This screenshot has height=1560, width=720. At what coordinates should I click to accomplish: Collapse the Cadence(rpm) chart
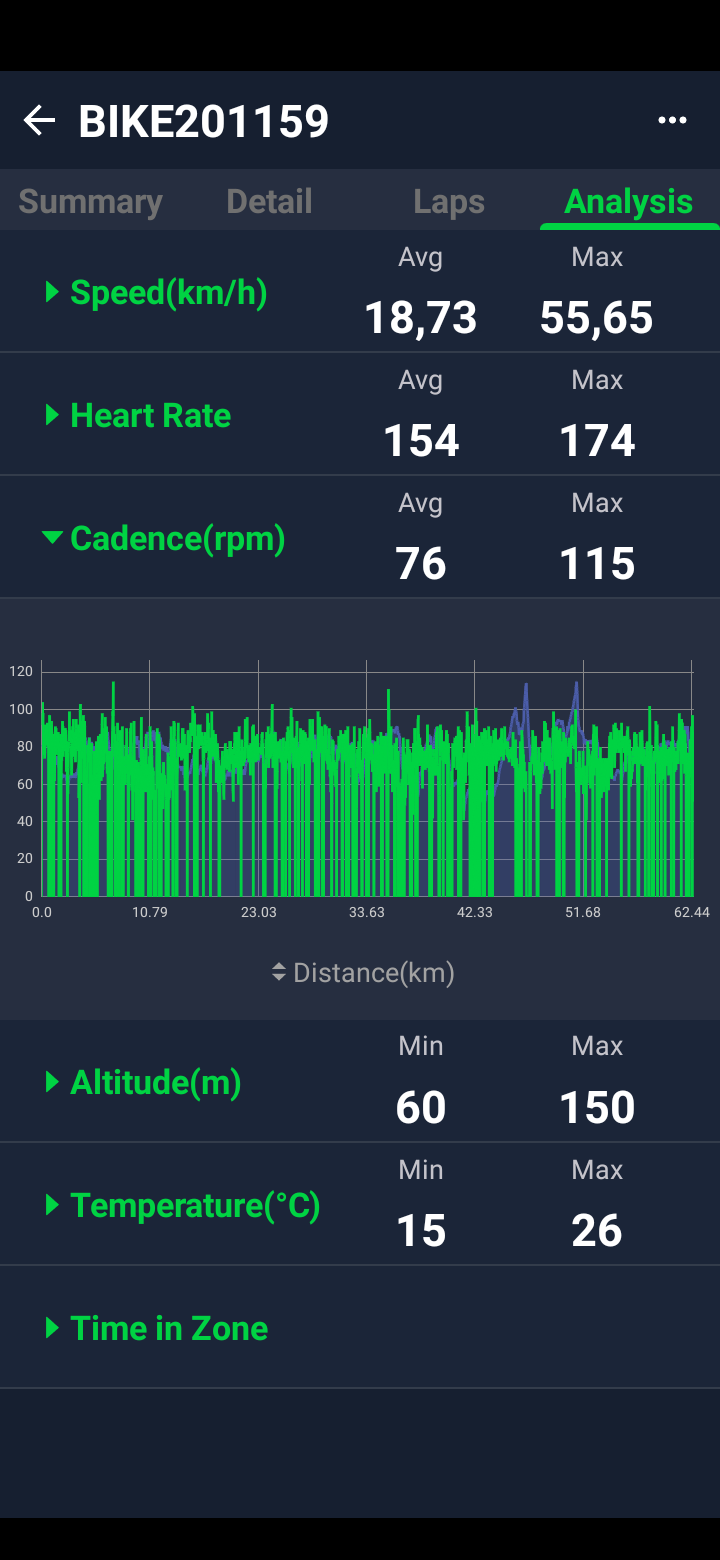165,539
